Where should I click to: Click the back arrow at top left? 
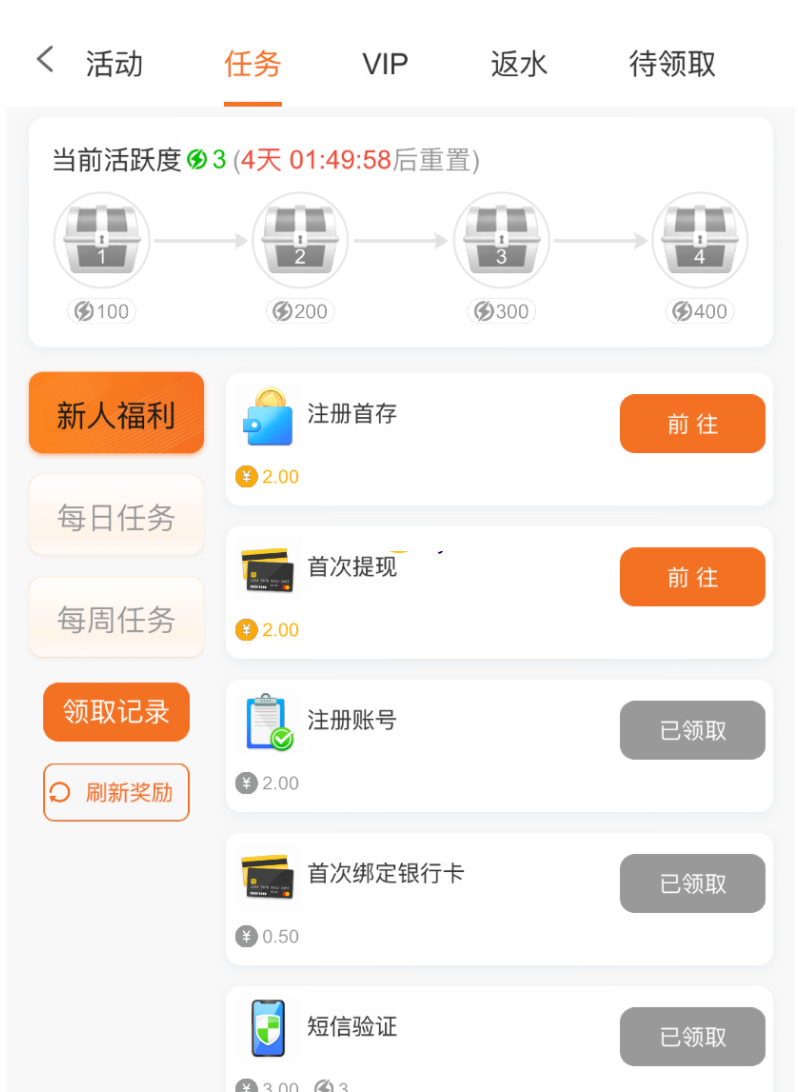tap(43, 59)
